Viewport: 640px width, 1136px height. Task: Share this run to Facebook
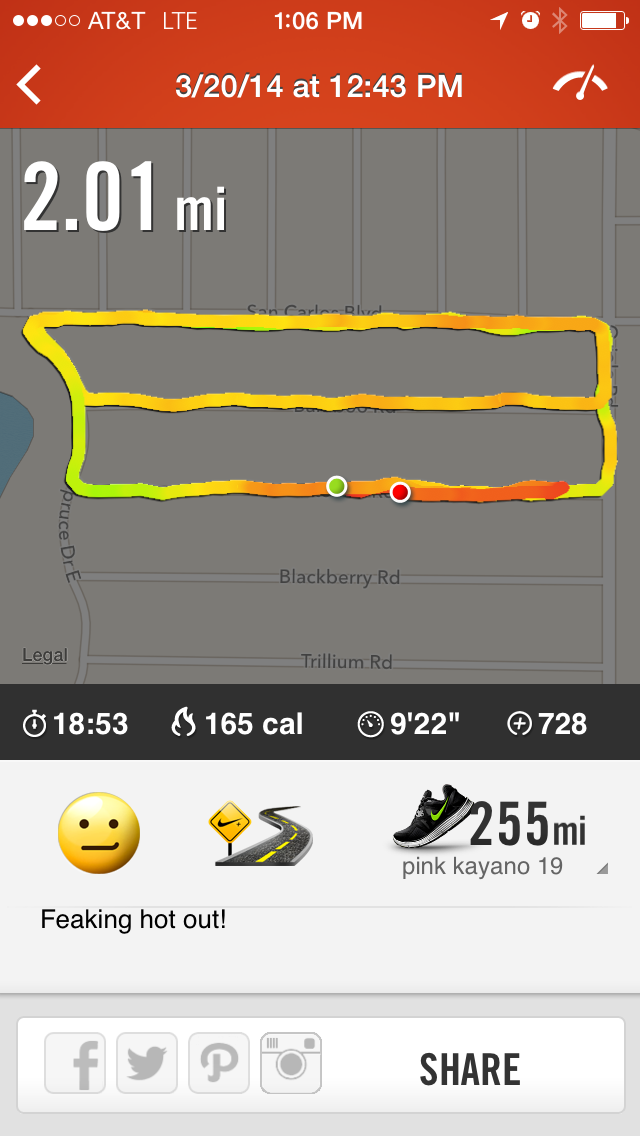tap(75, 1064)
